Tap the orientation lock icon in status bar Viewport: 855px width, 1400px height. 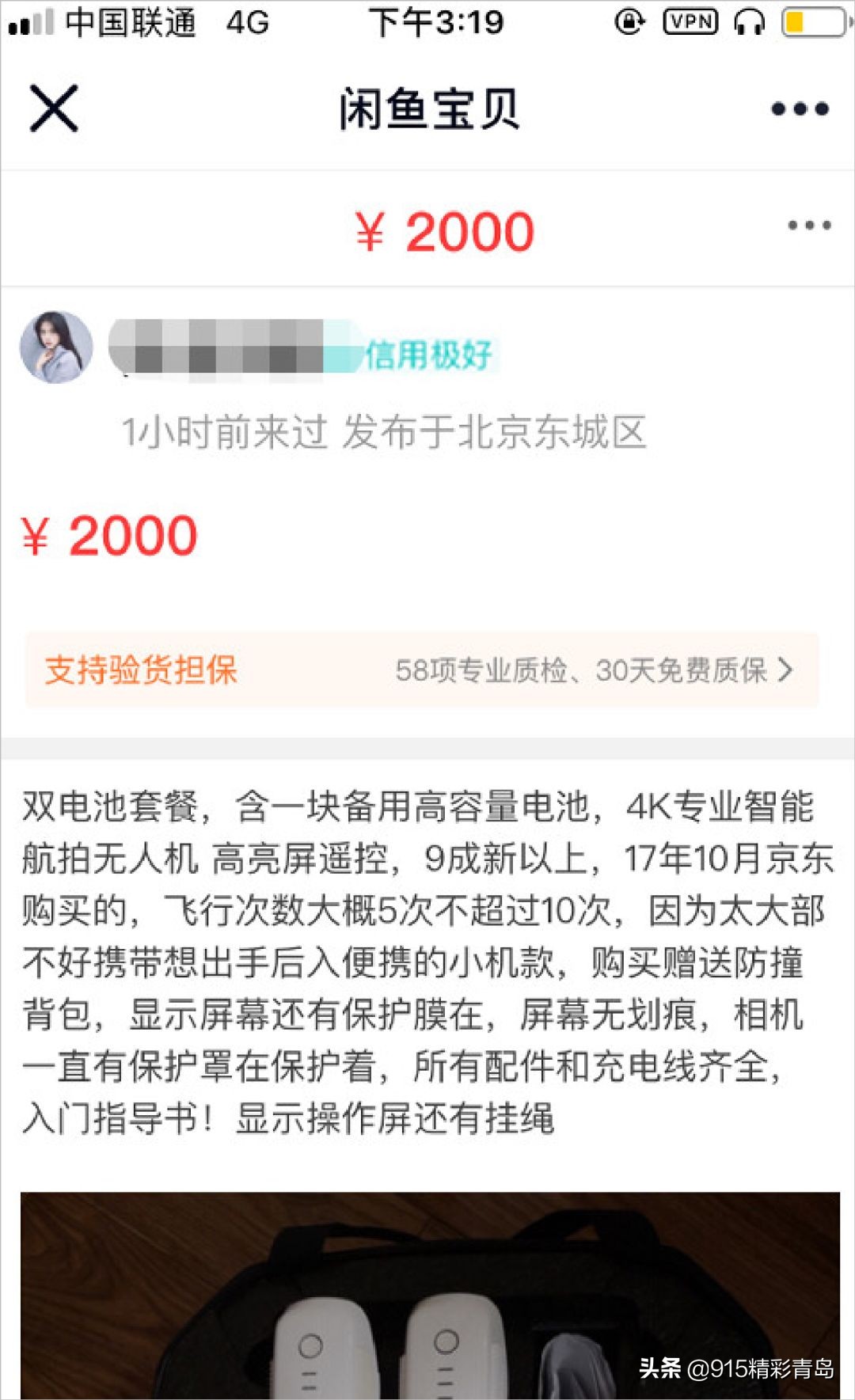pos(628,24)
